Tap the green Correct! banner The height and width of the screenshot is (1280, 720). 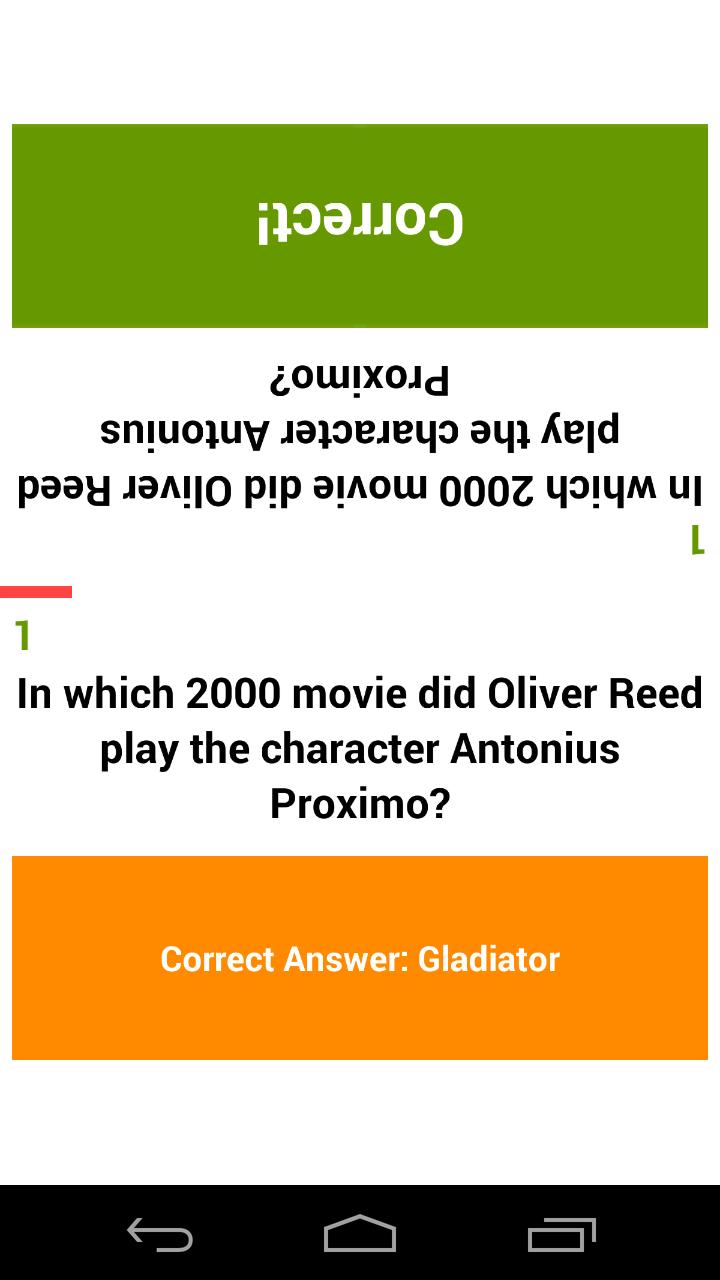(x=359, y=225)
